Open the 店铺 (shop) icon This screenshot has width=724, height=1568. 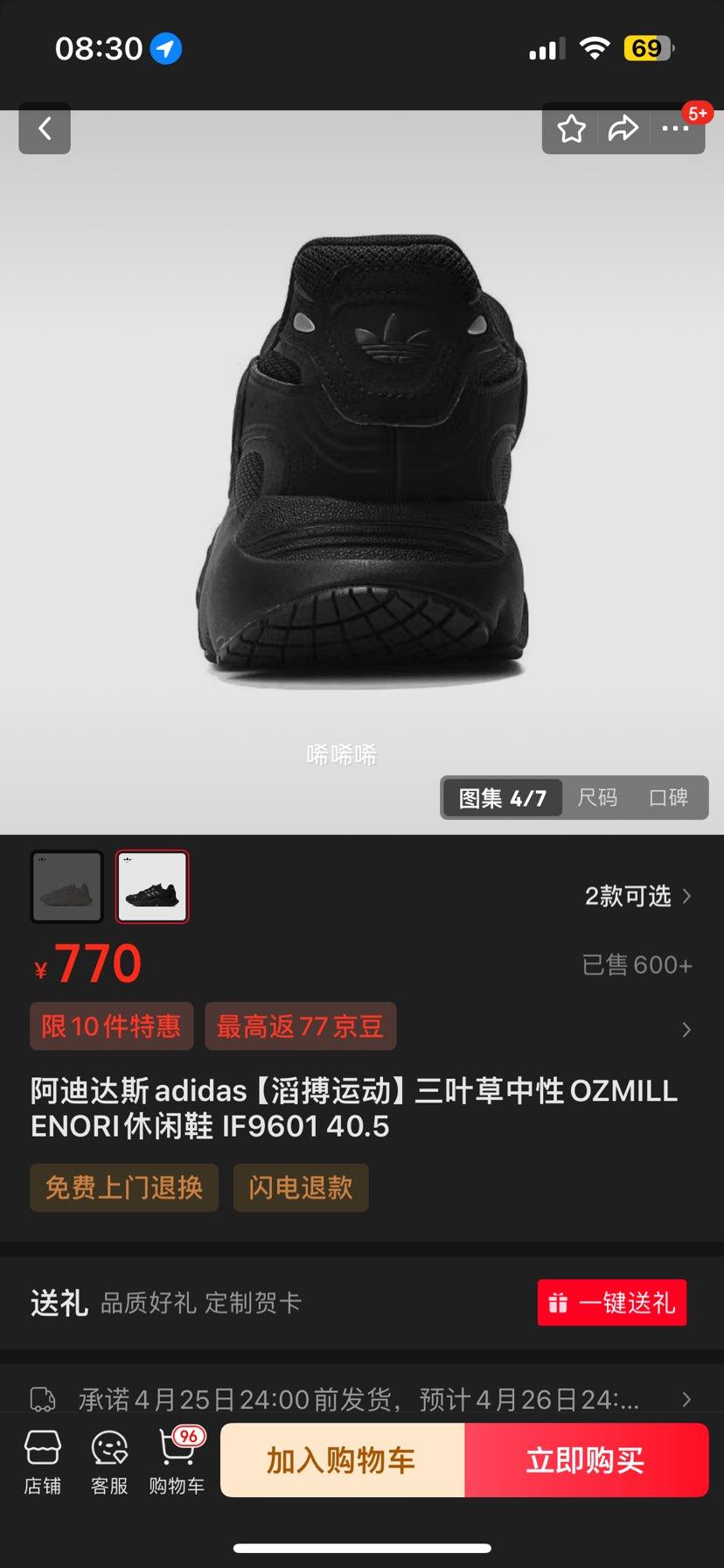44,1459
